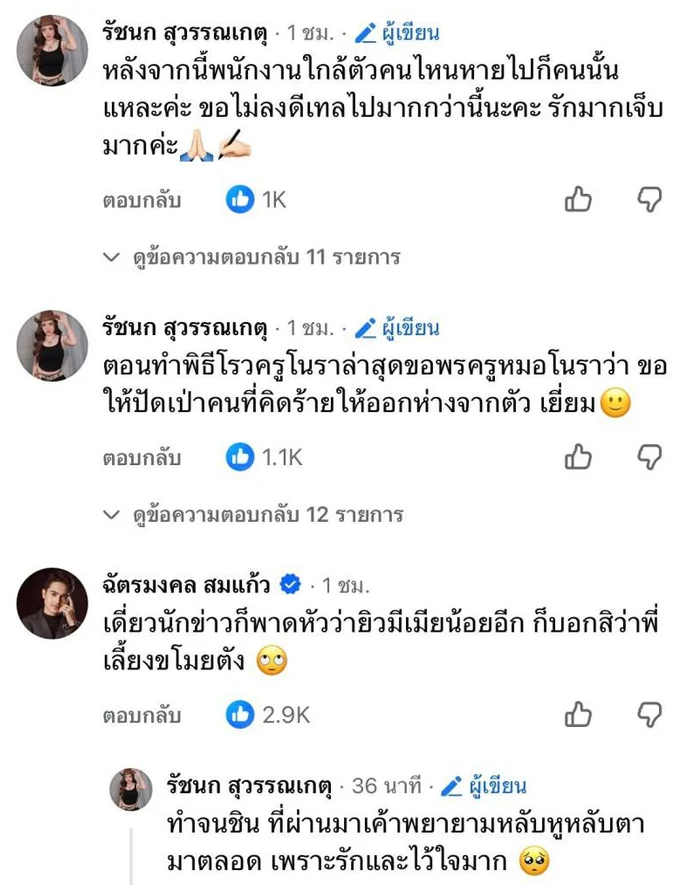Open ฉัตรมงคล สมแก้ว's profile name
The image size is (688, 885).
click(187, 585)
